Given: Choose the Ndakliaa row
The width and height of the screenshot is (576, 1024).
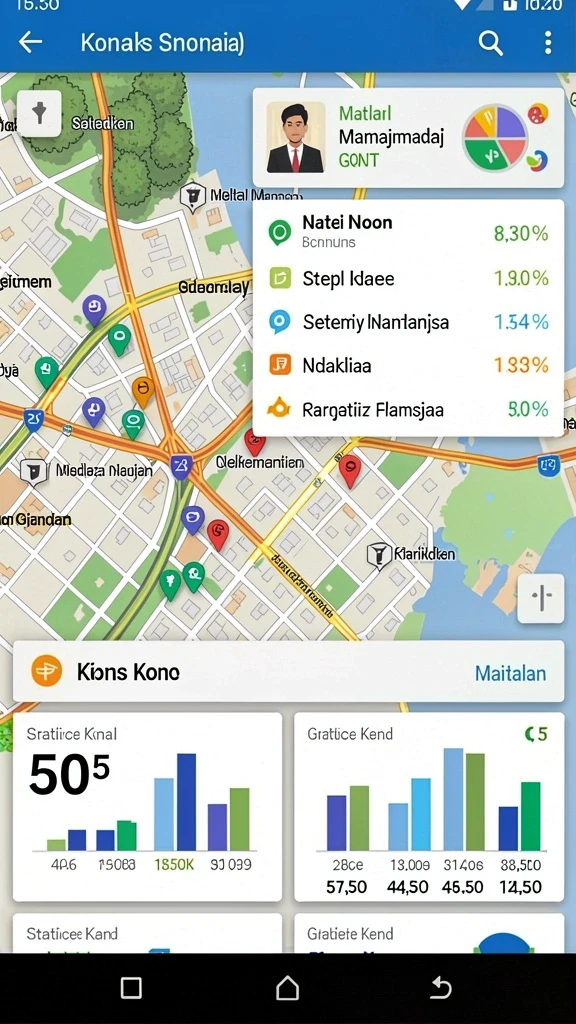Looking at the screenshot, I should [x=408, y=365].
